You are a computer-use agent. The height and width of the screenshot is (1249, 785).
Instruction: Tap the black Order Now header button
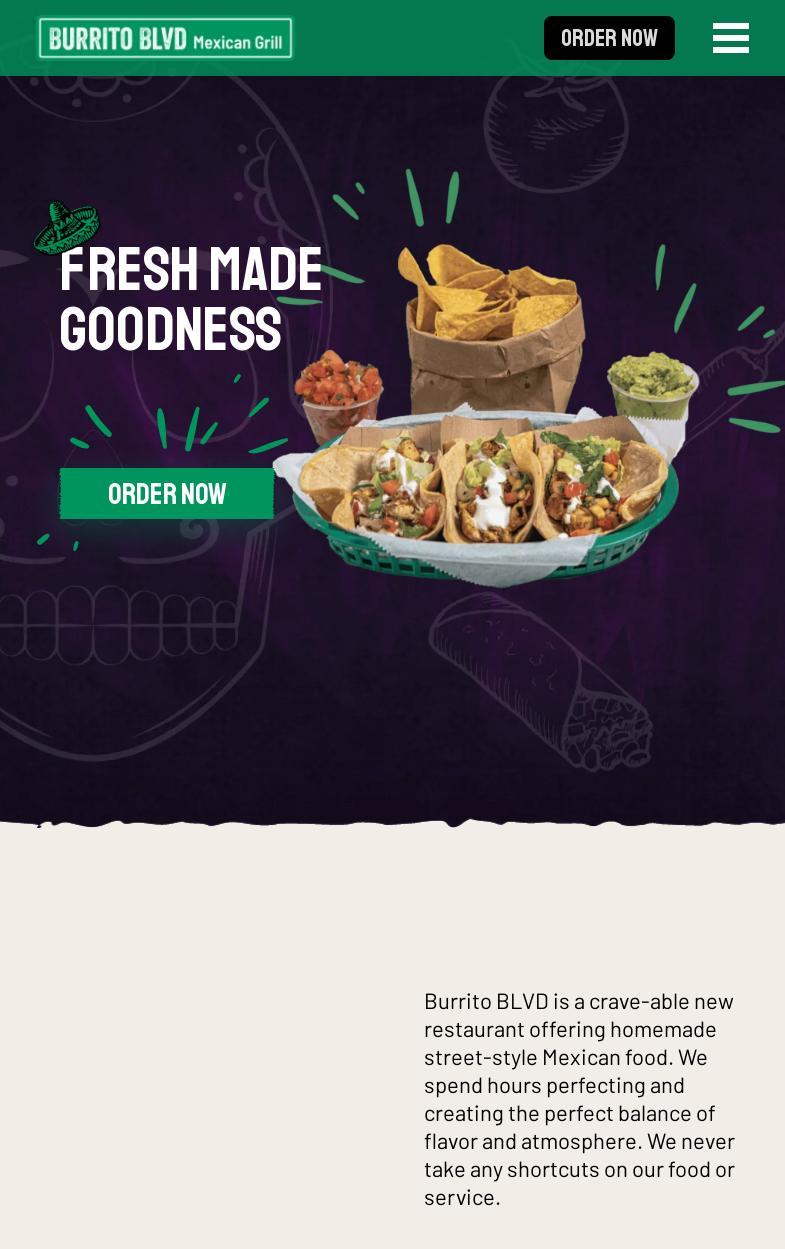pos(608,38)
